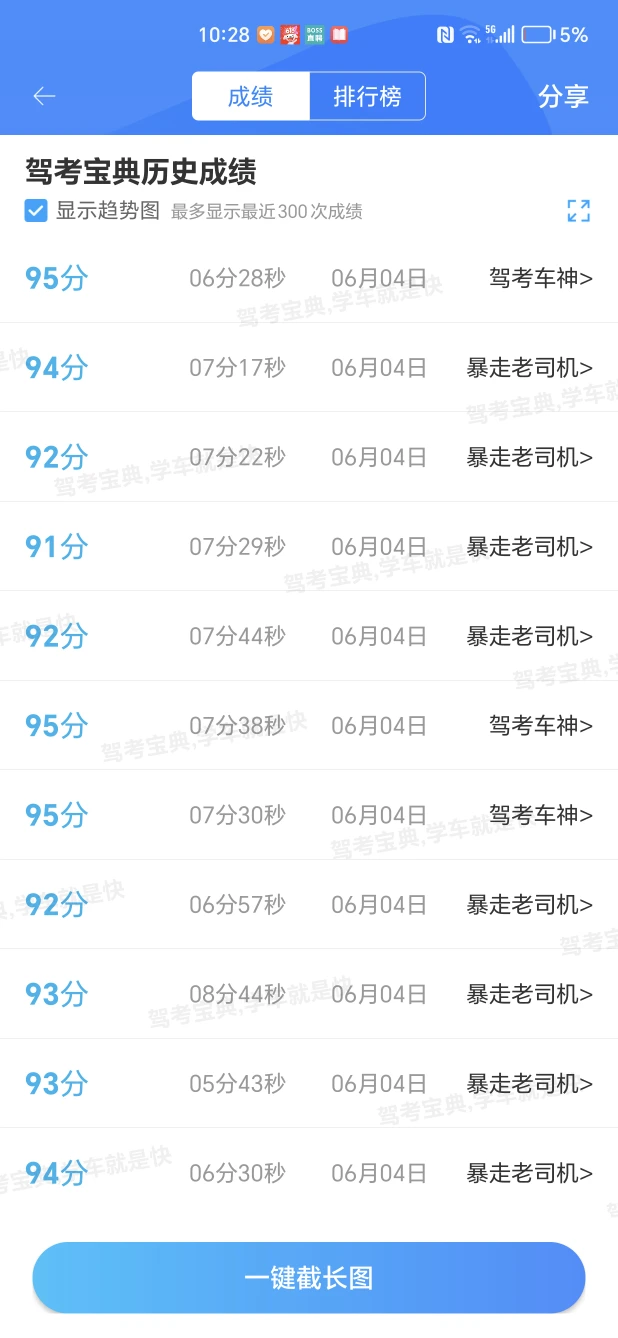The image size is (618, 1338).
Task: Open the 93分 record with 08分44秒
Action: click(309, 994)
